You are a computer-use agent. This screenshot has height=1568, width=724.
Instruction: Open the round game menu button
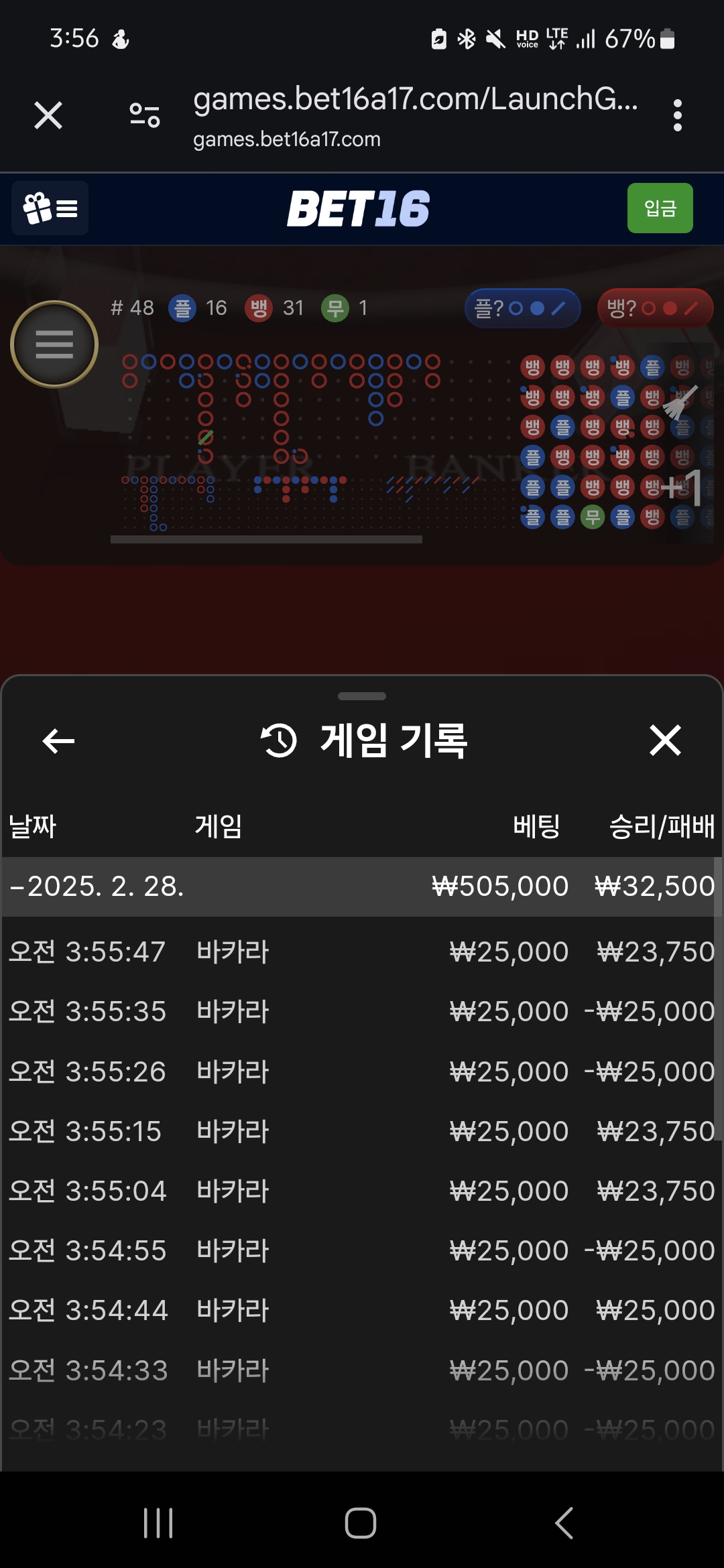(x=54, y=344)
